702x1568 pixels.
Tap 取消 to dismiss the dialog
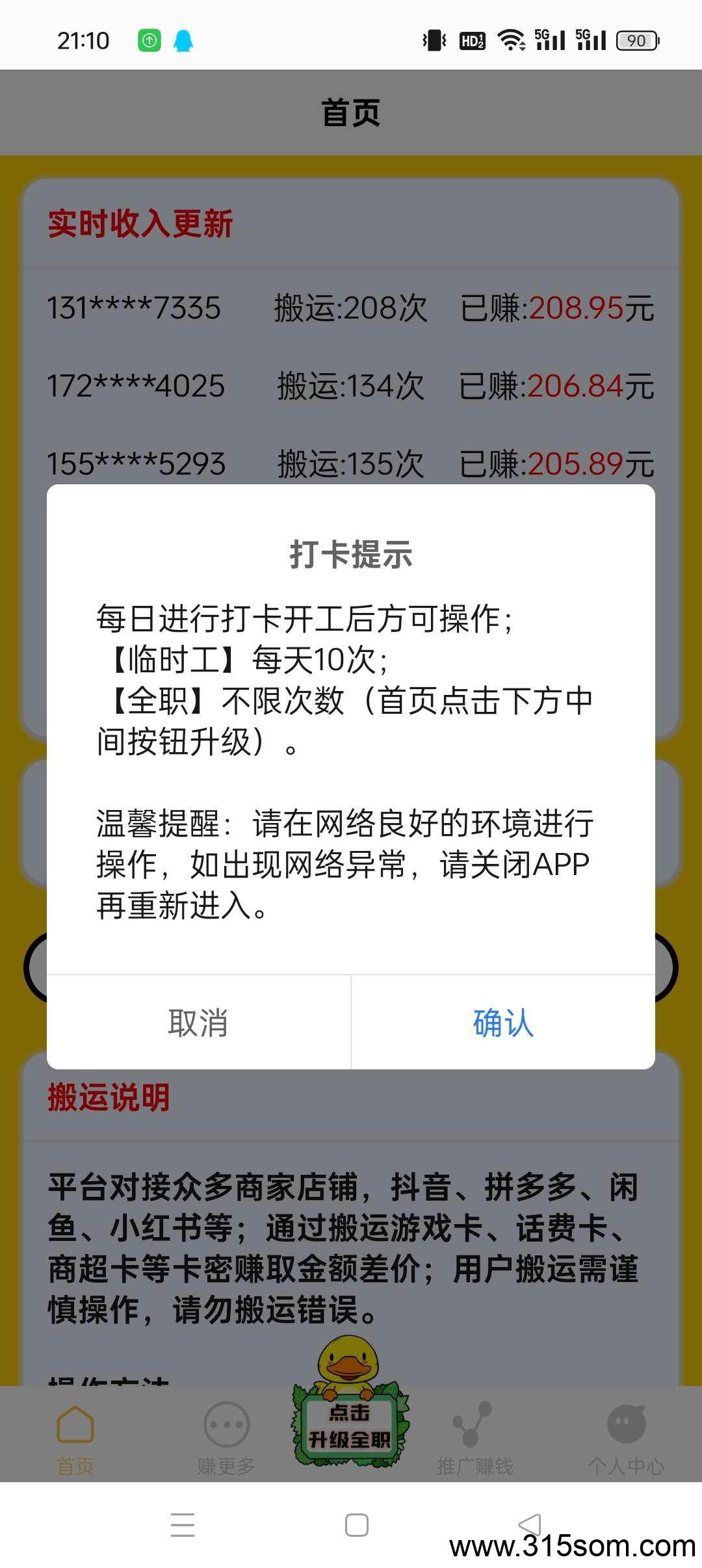pos(198,1023)
